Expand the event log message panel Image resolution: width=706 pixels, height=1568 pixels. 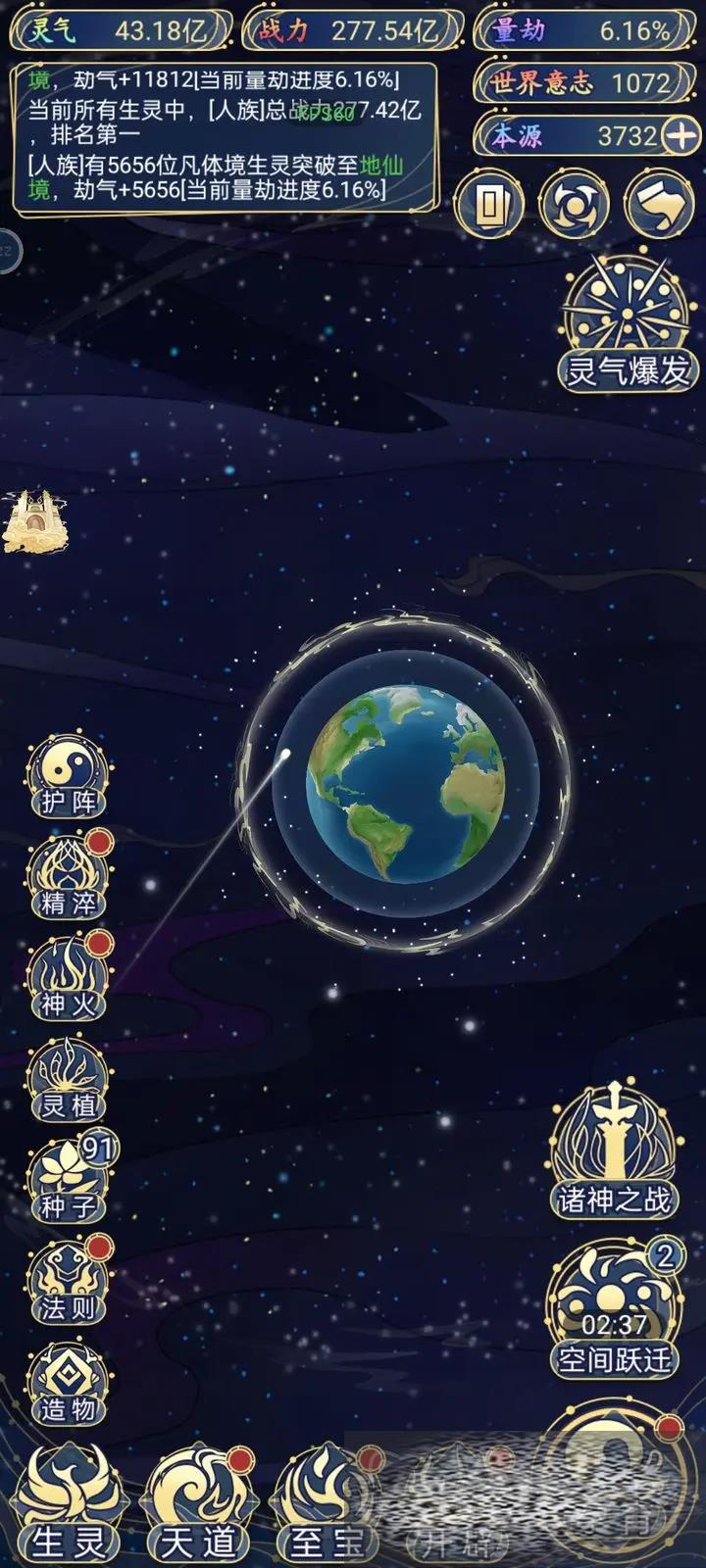coord(224,137)
